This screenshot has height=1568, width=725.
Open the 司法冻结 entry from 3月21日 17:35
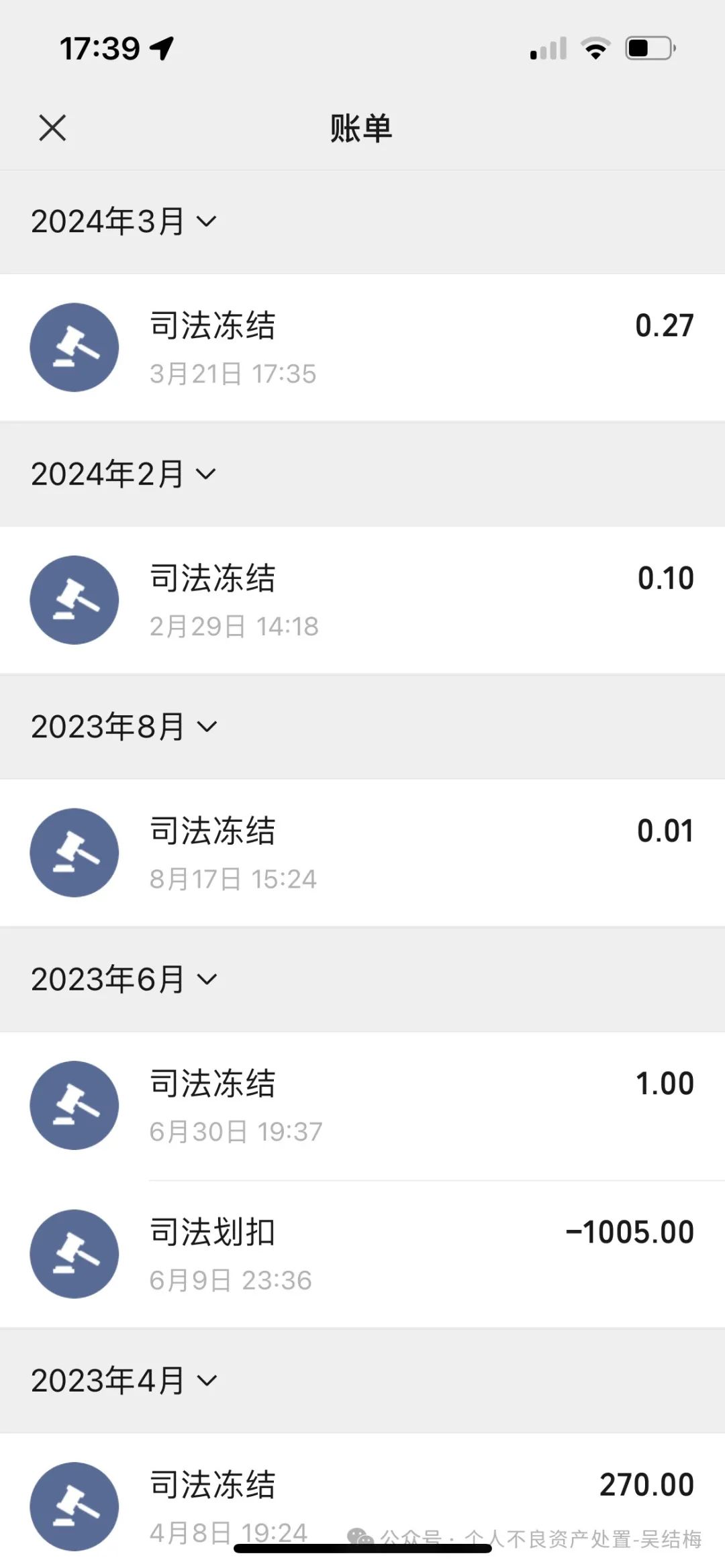[x=362, y=348]
